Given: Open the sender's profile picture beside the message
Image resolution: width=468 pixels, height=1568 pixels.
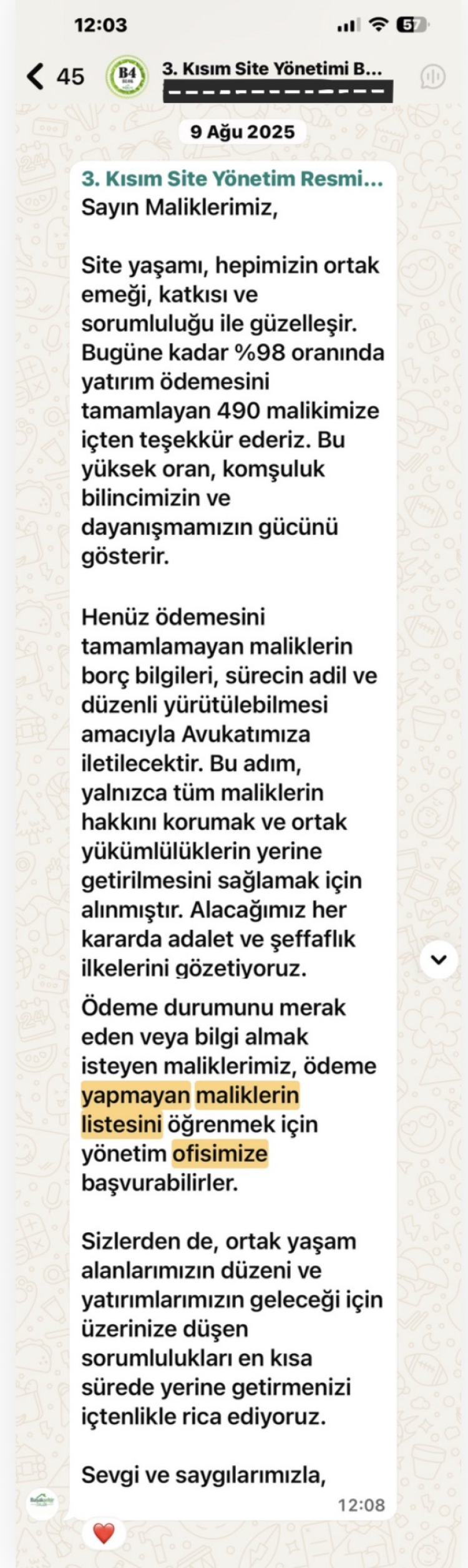Looking at the screenshot, I should (42, 1501).
